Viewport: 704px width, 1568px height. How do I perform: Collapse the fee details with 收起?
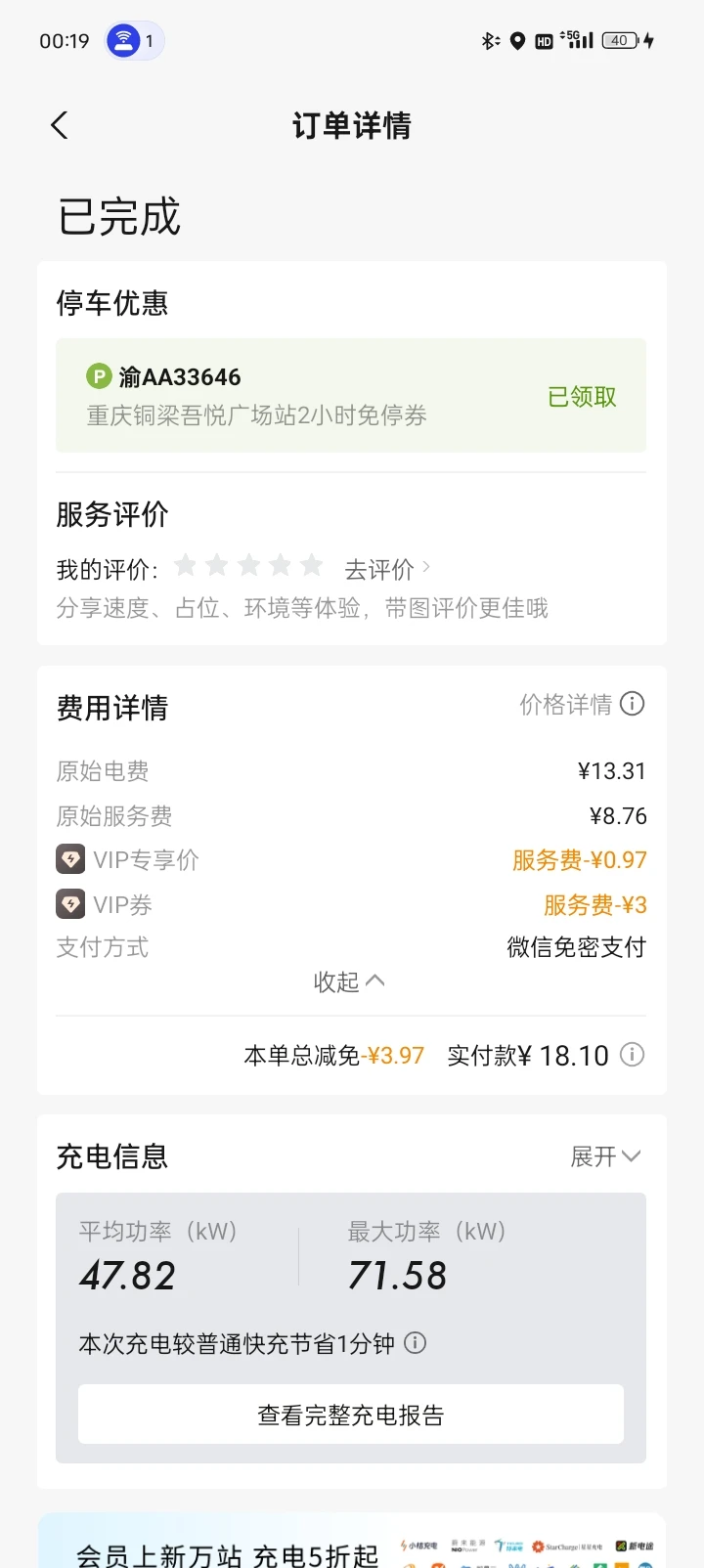coord(349,981)
